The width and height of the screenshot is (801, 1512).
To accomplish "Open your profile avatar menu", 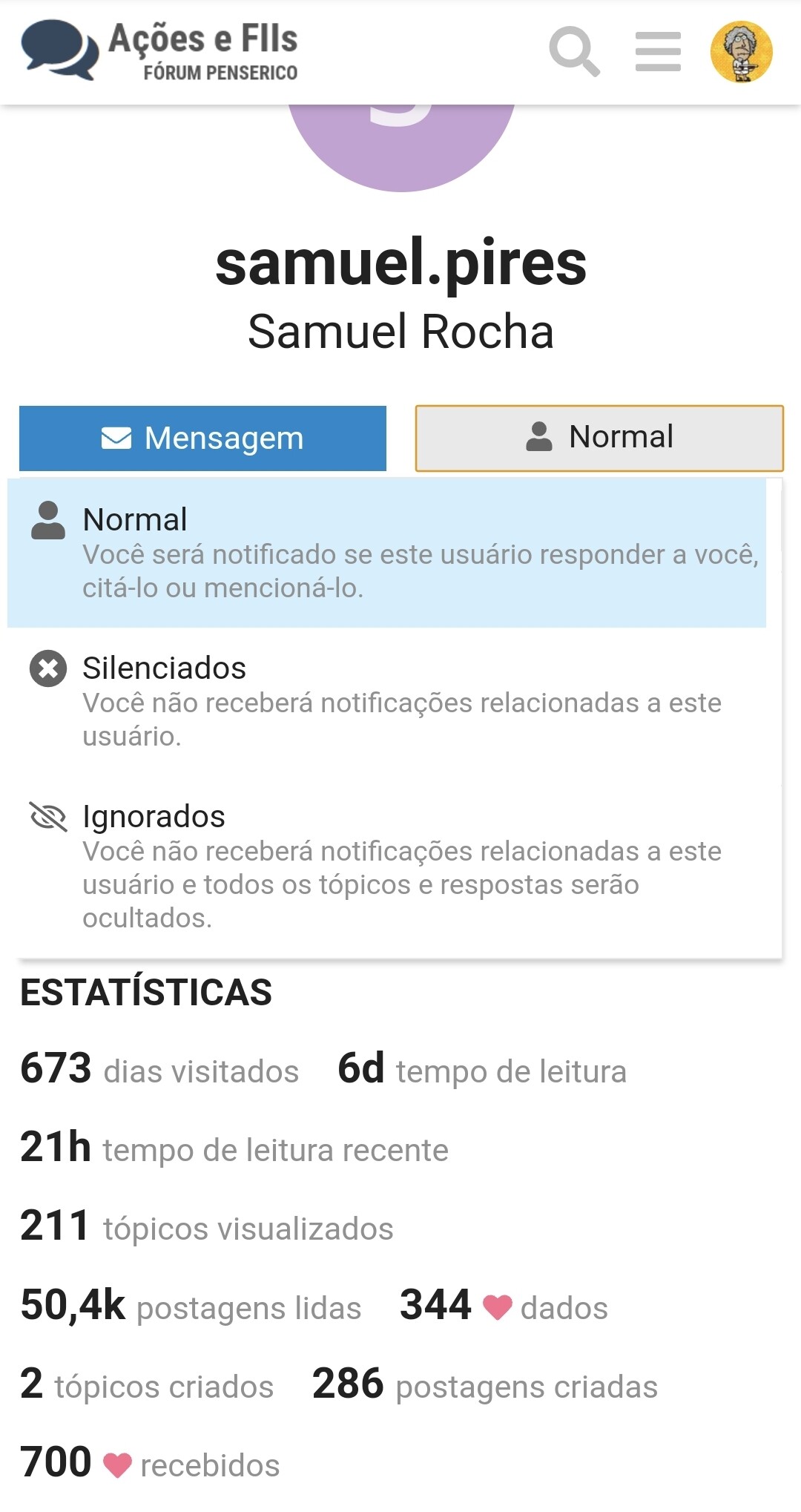I will (x=742, y=52).
